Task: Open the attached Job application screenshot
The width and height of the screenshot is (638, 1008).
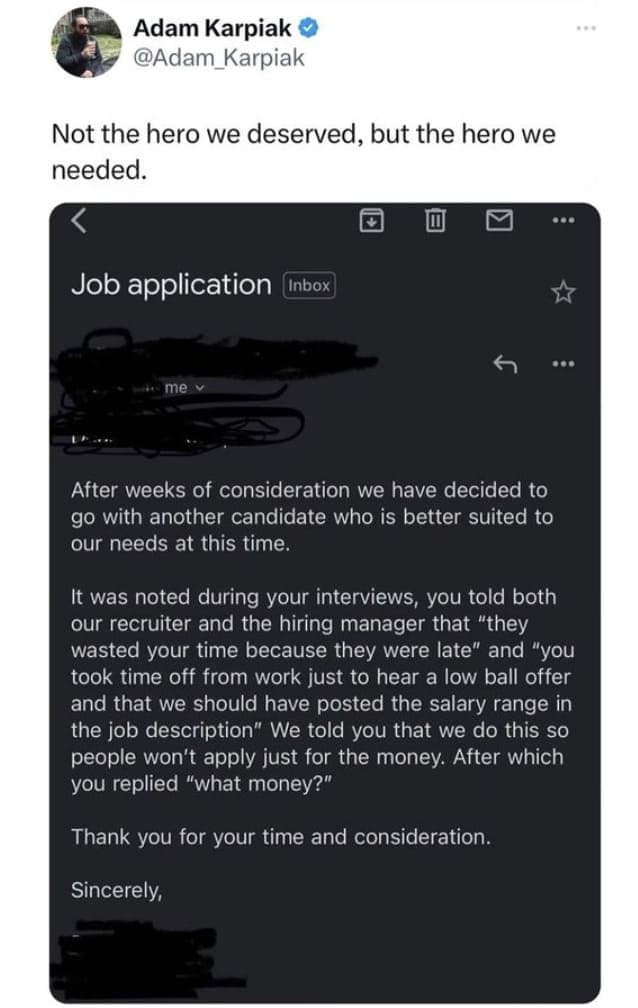Action: tap(325, 600)
